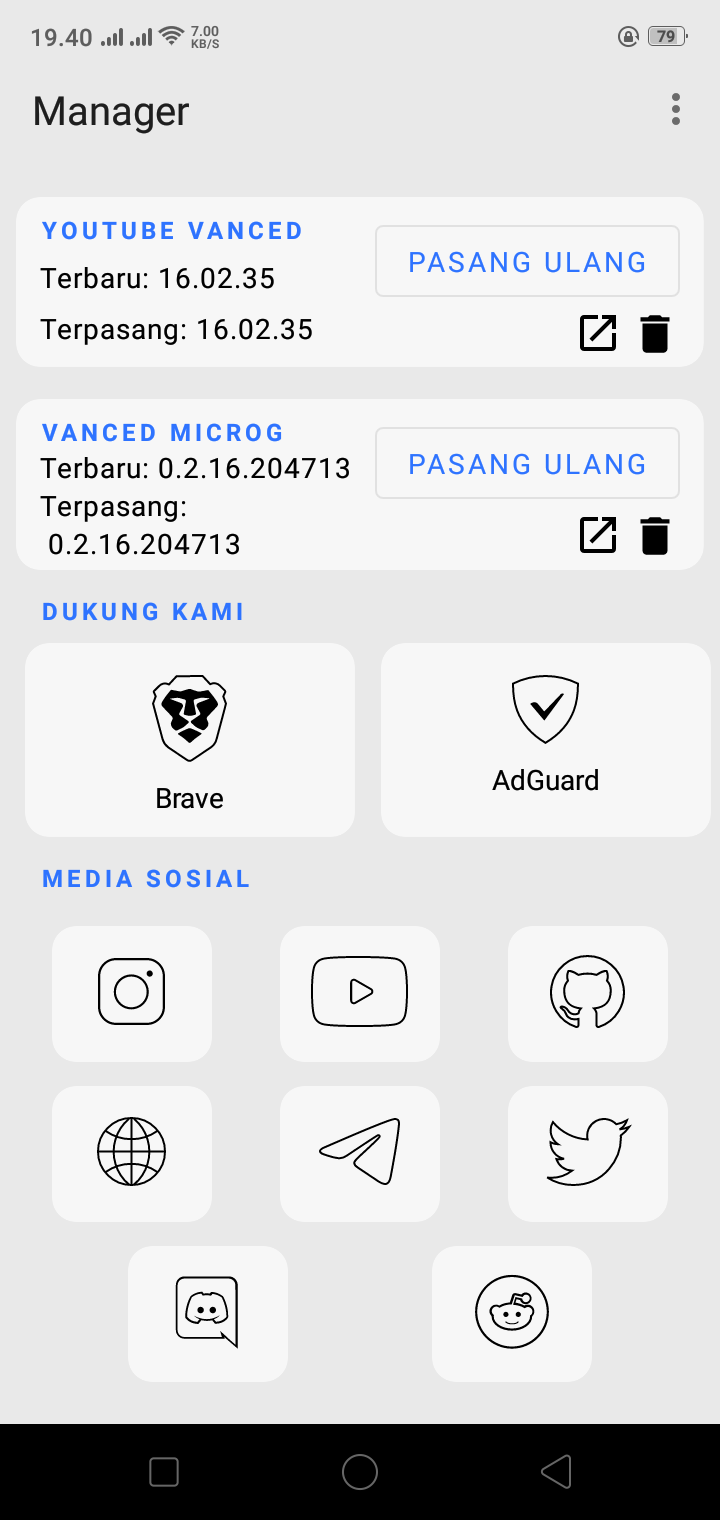
Task: Open the Twitter profile icon
Action: tap(587, 1153)
